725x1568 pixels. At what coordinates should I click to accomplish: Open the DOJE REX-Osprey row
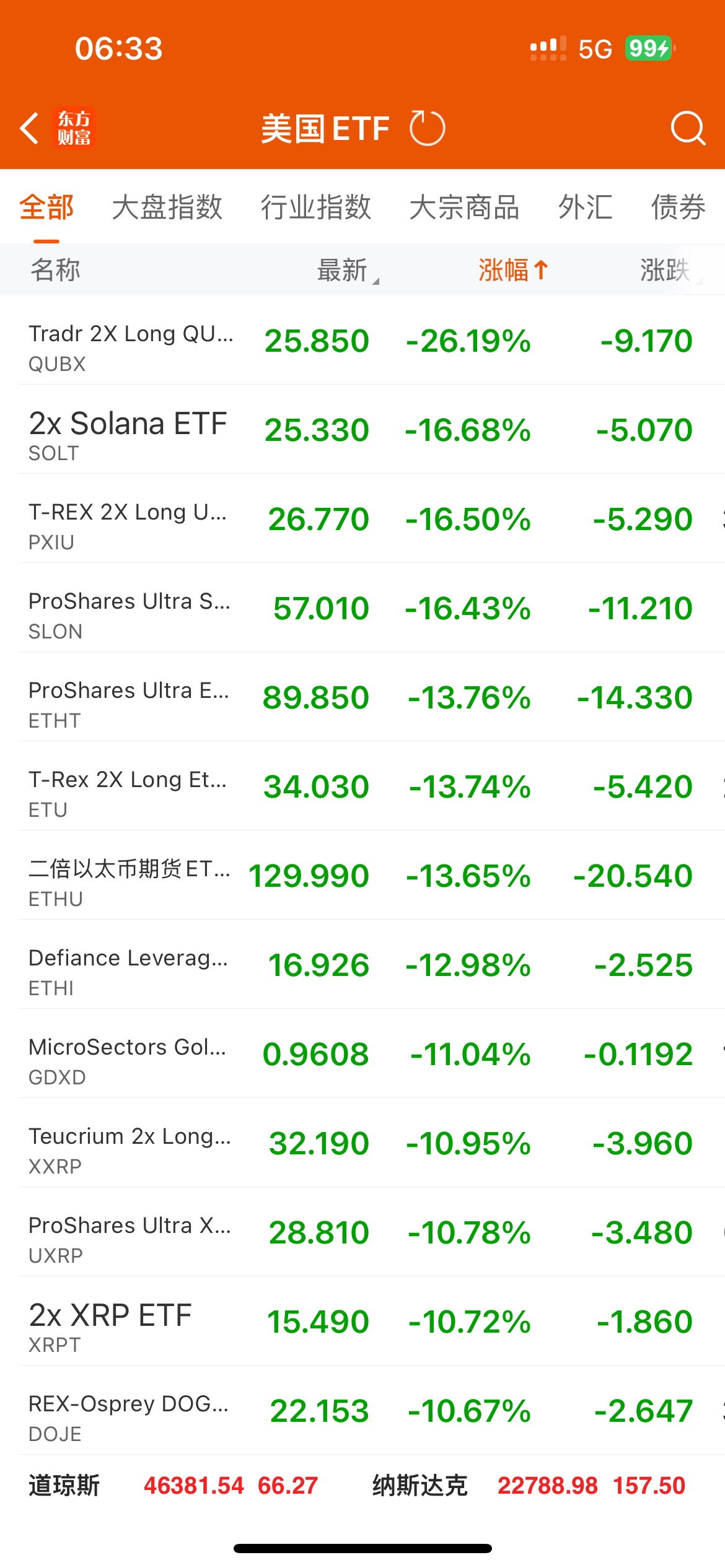[362, 1410]
